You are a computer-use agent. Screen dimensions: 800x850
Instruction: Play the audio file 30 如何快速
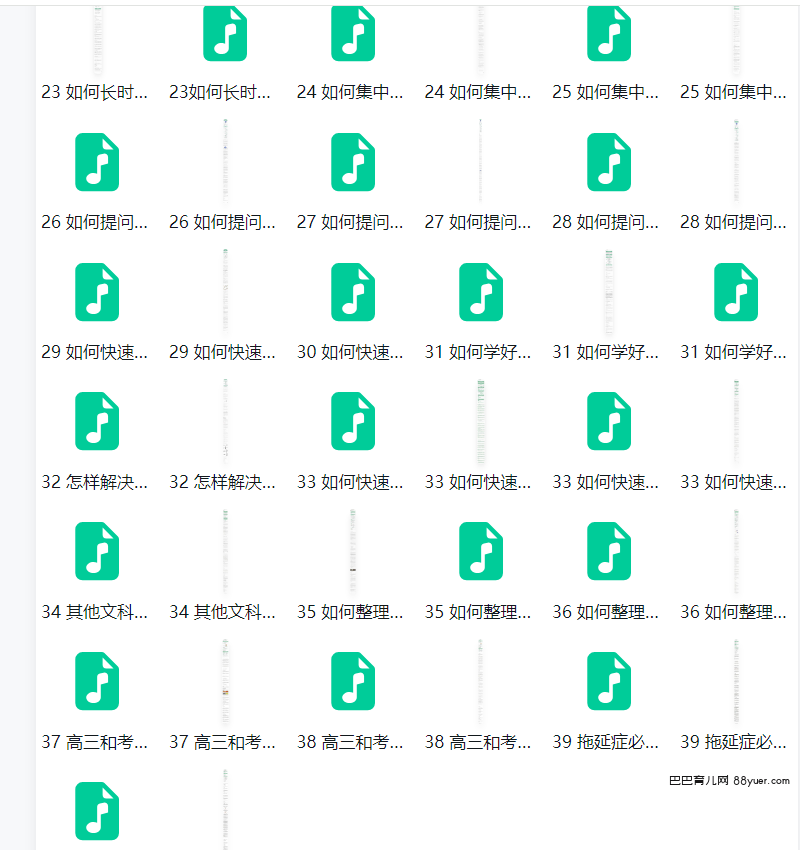353,292
